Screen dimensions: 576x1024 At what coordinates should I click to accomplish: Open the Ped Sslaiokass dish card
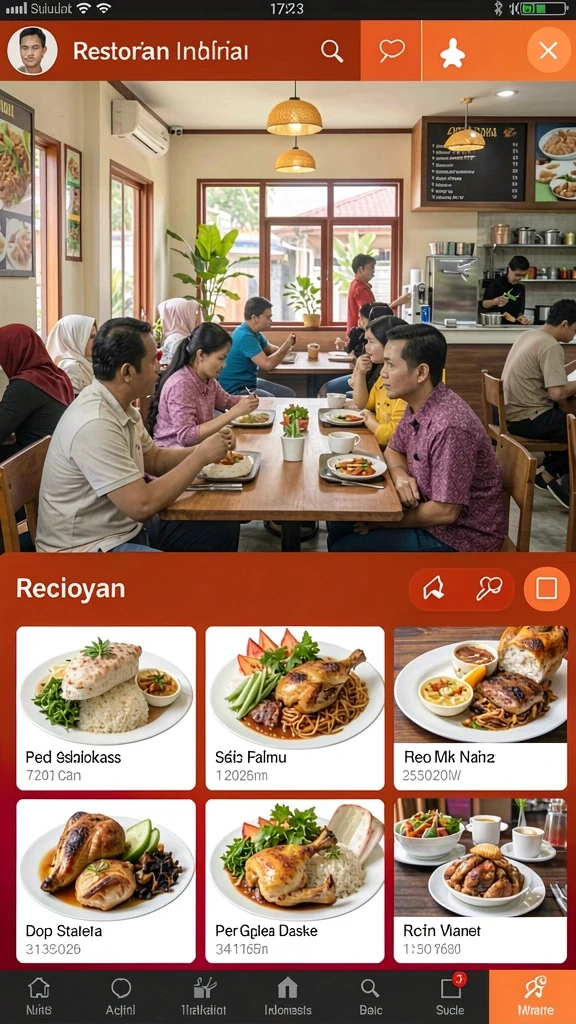click(106, 708)
